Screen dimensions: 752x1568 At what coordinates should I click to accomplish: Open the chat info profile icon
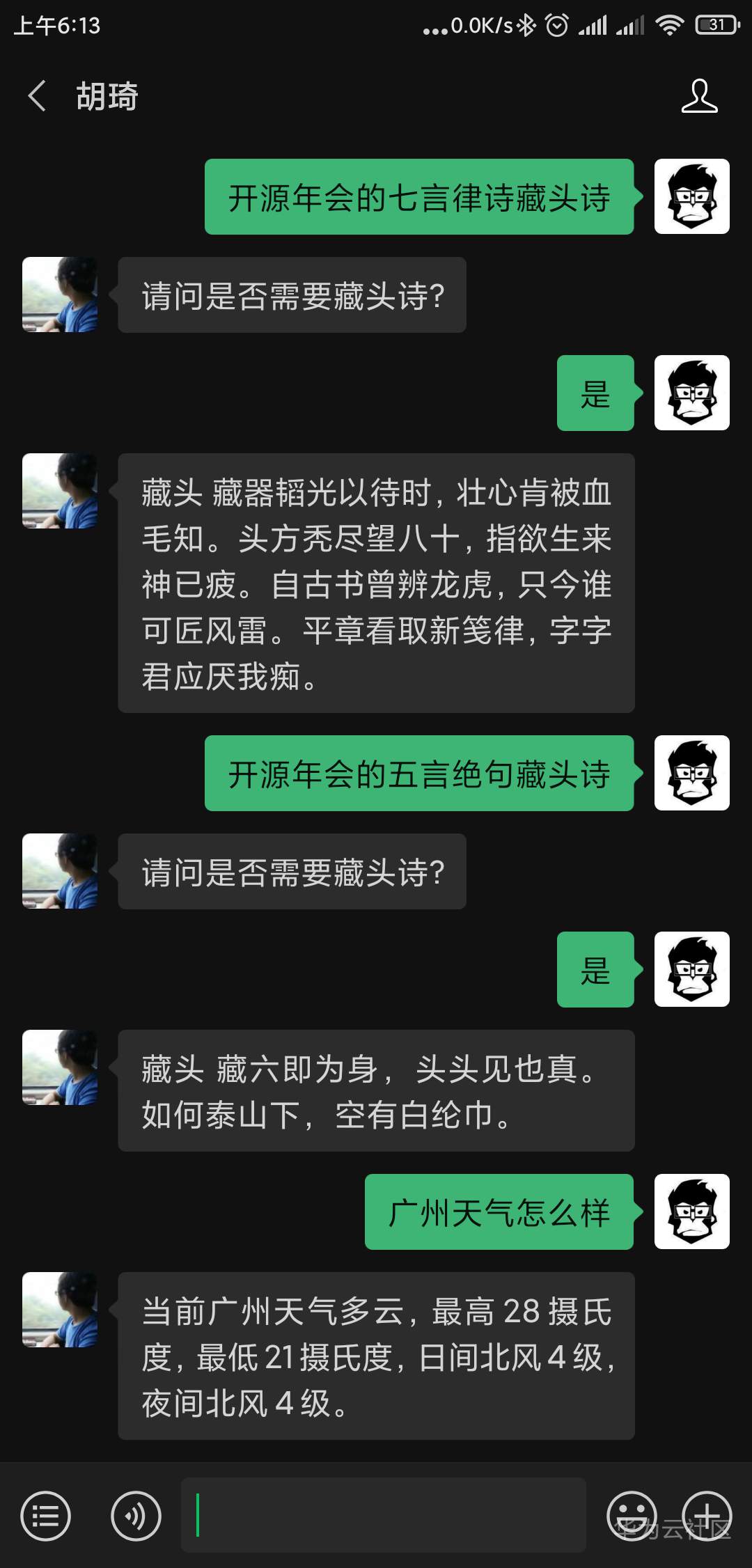coord(699,96)
